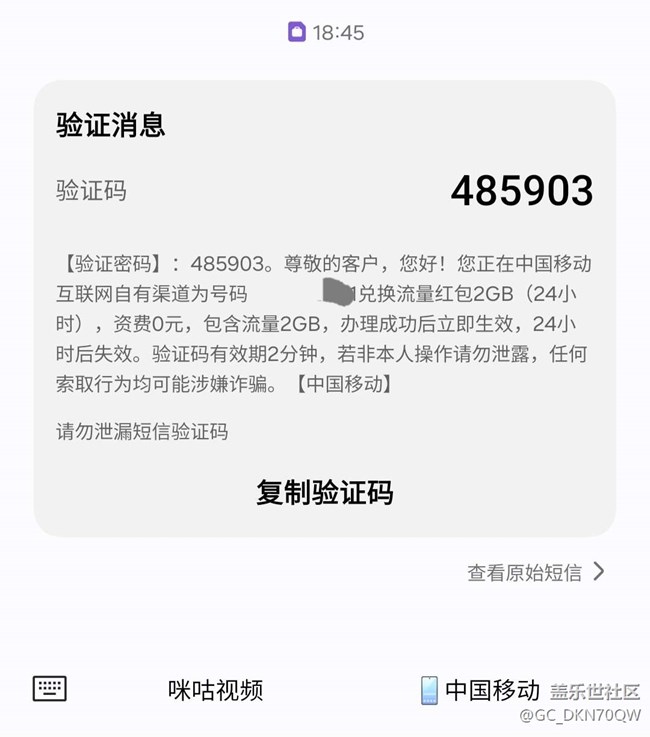Open the 中国移动 menu item
Image resolution: width=650 pixels, height=737 pixels.
click(x=480, y=690)
